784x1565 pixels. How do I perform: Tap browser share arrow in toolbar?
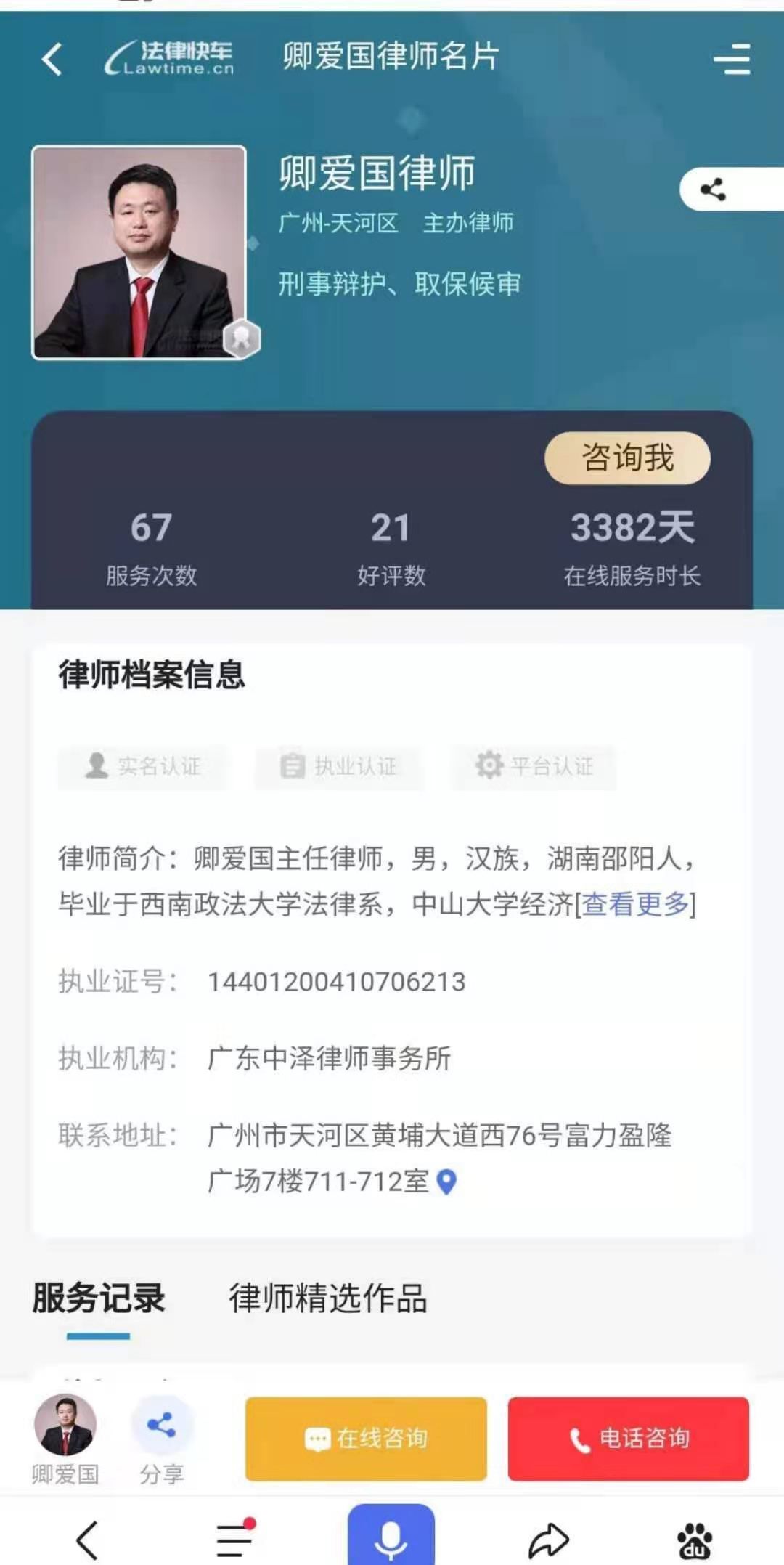[x=548, y=1540]
